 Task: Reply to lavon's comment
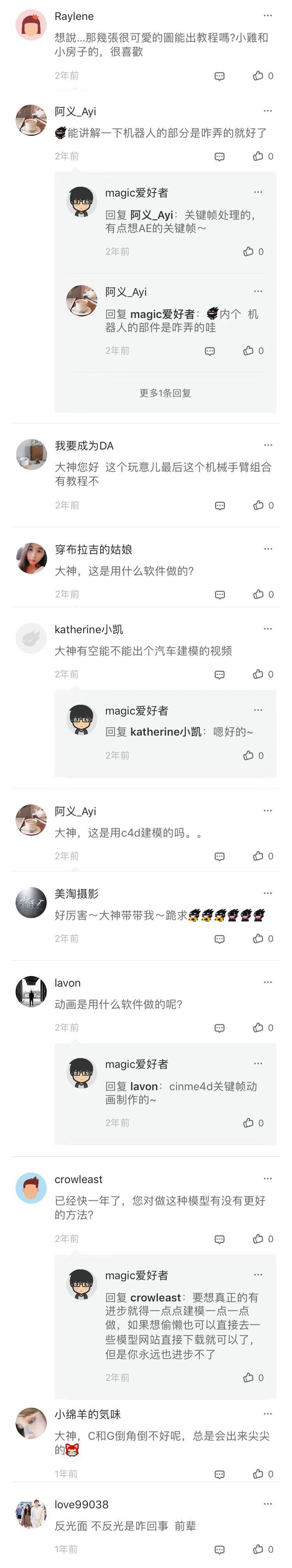pyautogui.click(x=220, y=1028)
